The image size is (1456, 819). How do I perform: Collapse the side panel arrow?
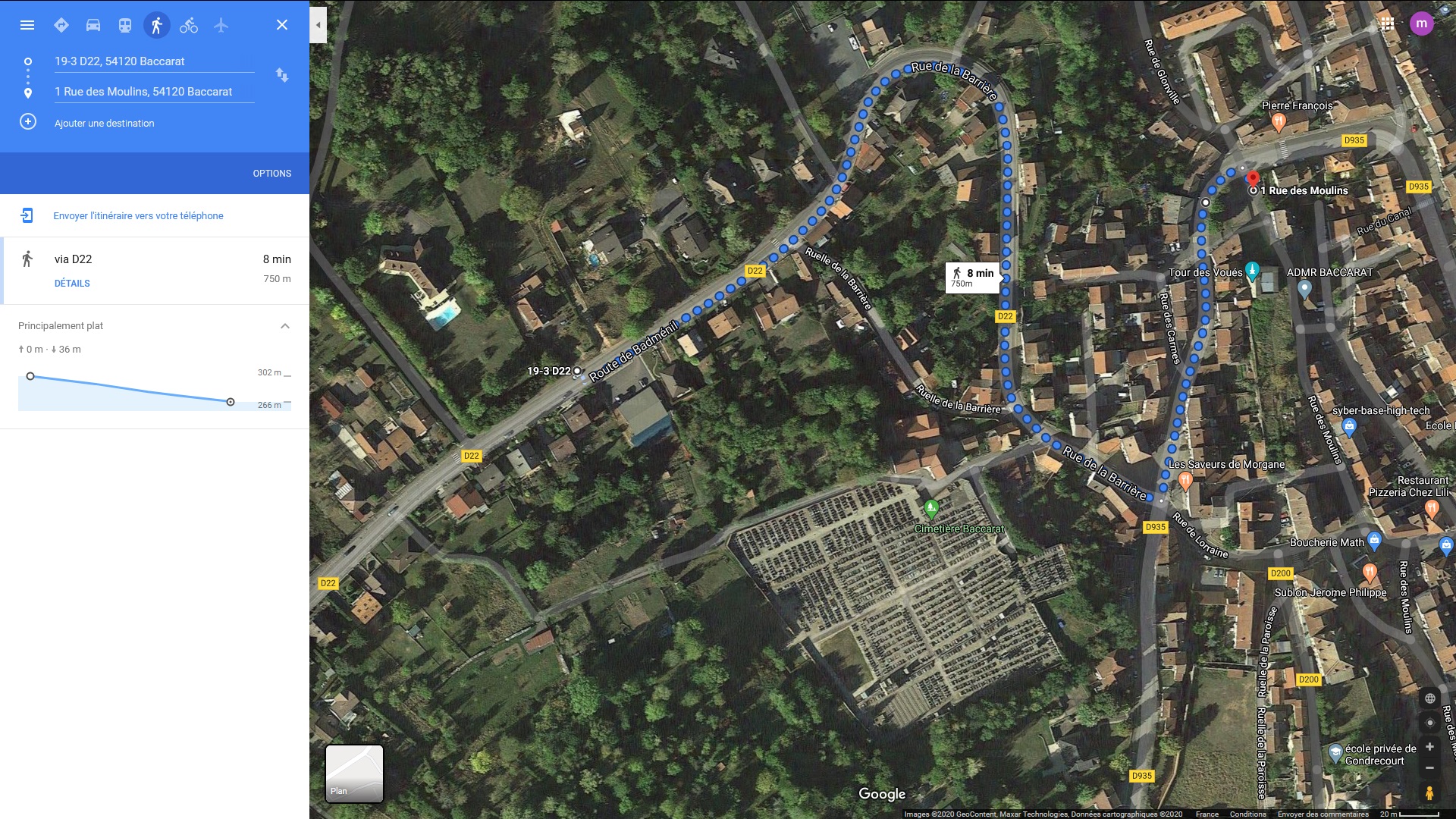point(318,25)
